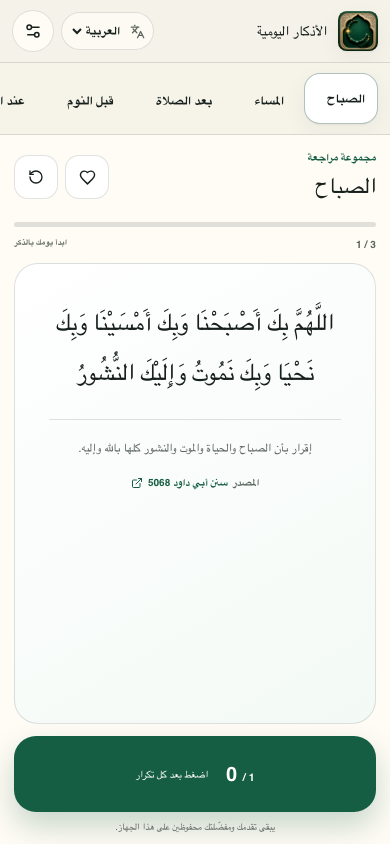The height and width of the screenshot is (844, 390).
Task: Add this dhikr to favorites
Action: [87, 177]
